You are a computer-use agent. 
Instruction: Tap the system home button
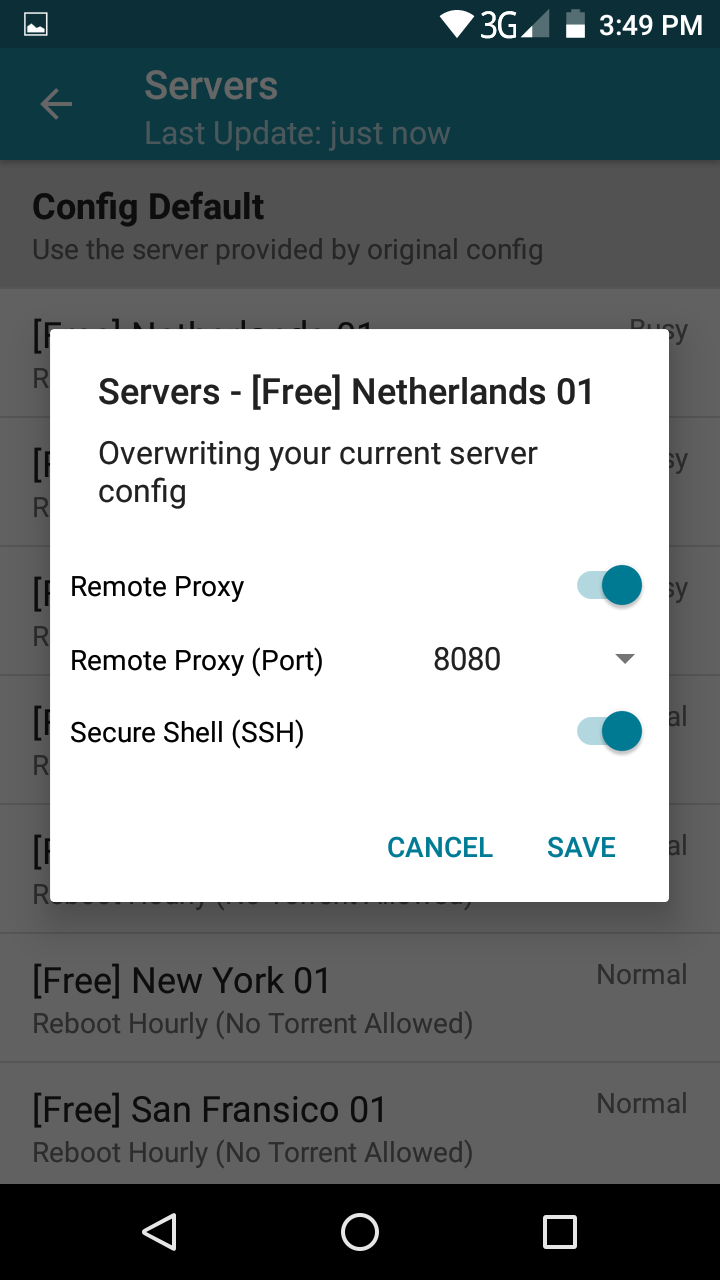(x=360, y=1232)
